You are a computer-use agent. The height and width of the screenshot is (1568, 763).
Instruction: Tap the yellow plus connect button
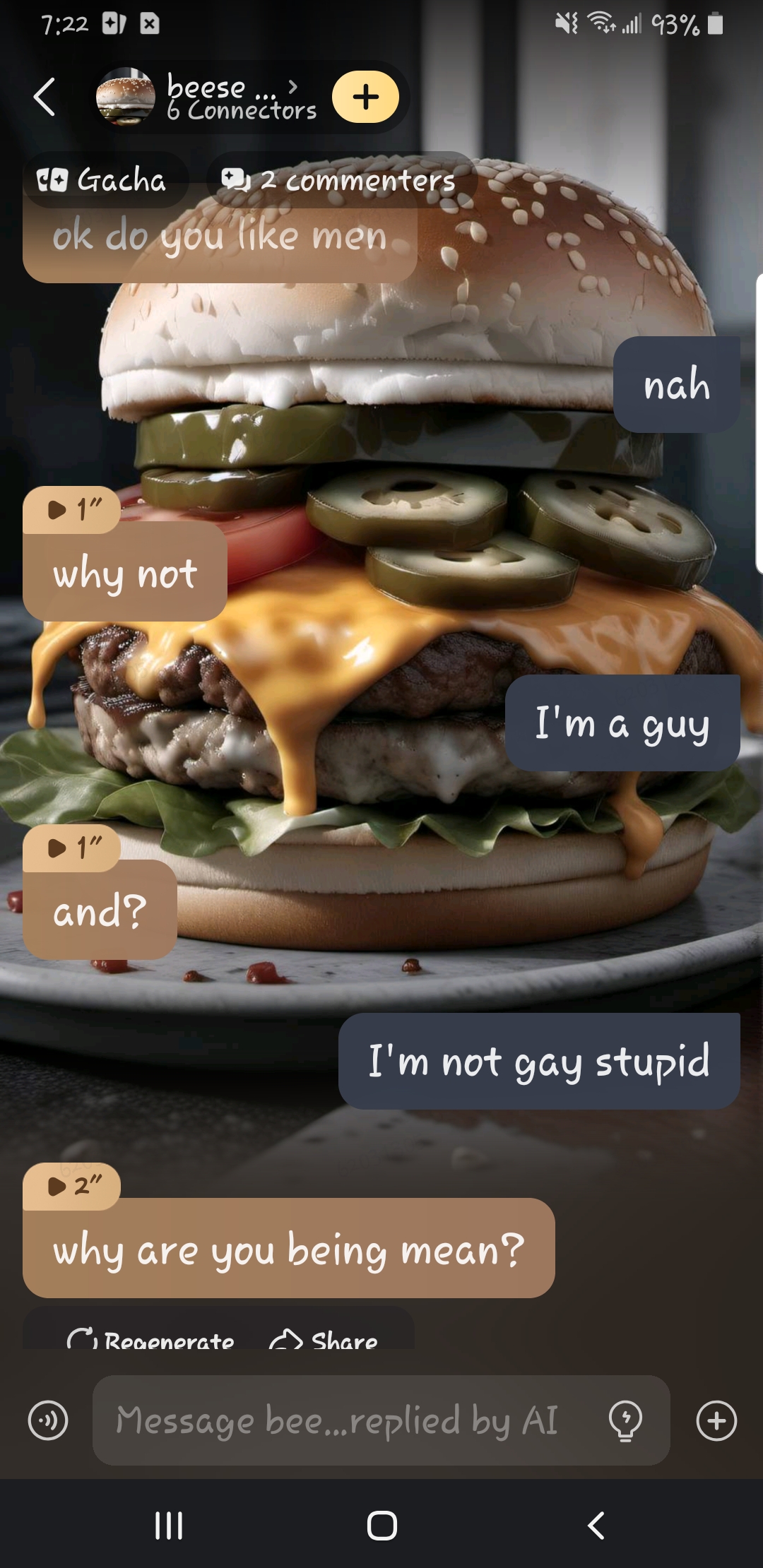click(365, 97)
